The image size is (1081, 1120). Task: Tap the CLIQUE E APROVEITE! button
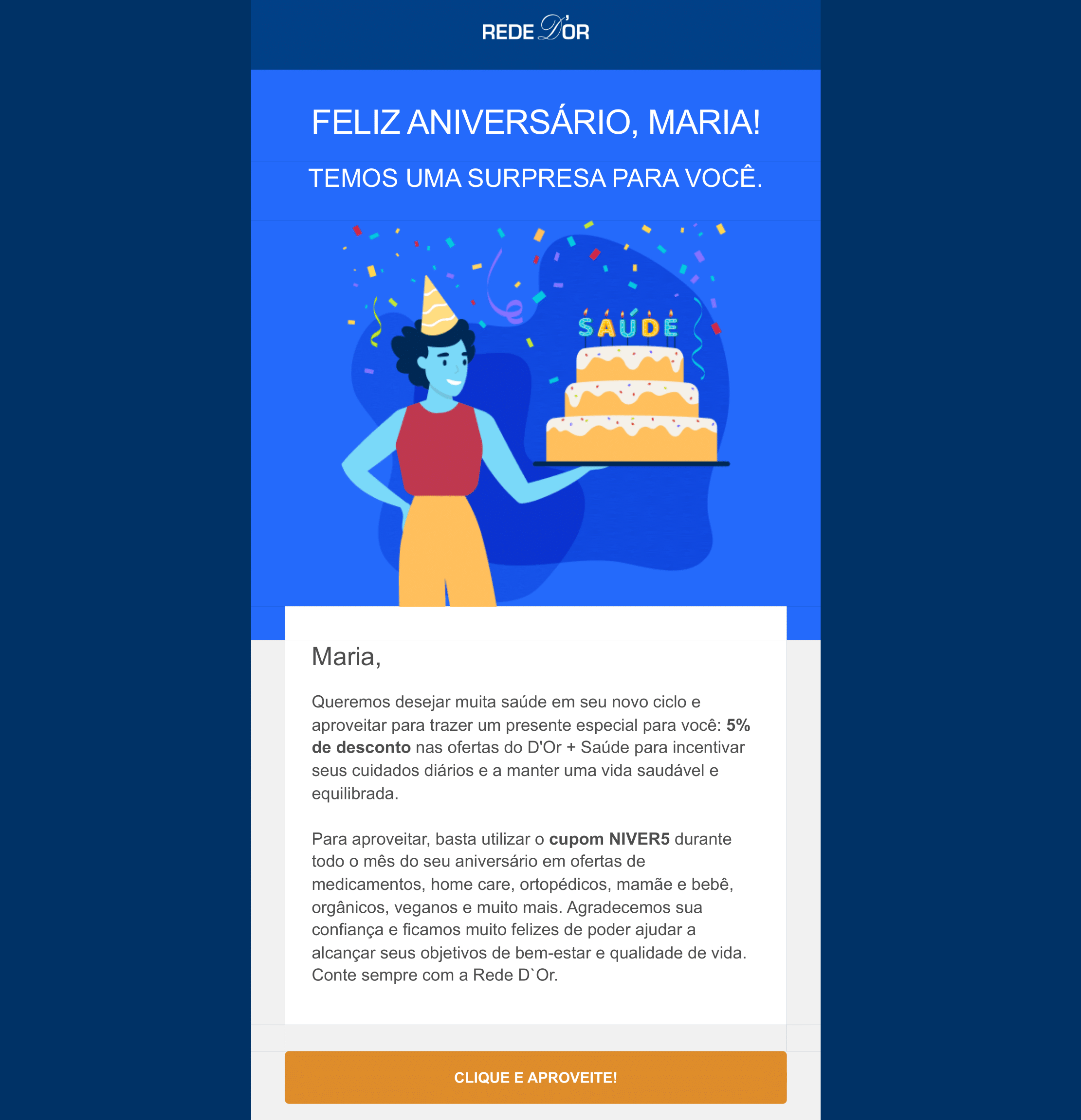535,1077
